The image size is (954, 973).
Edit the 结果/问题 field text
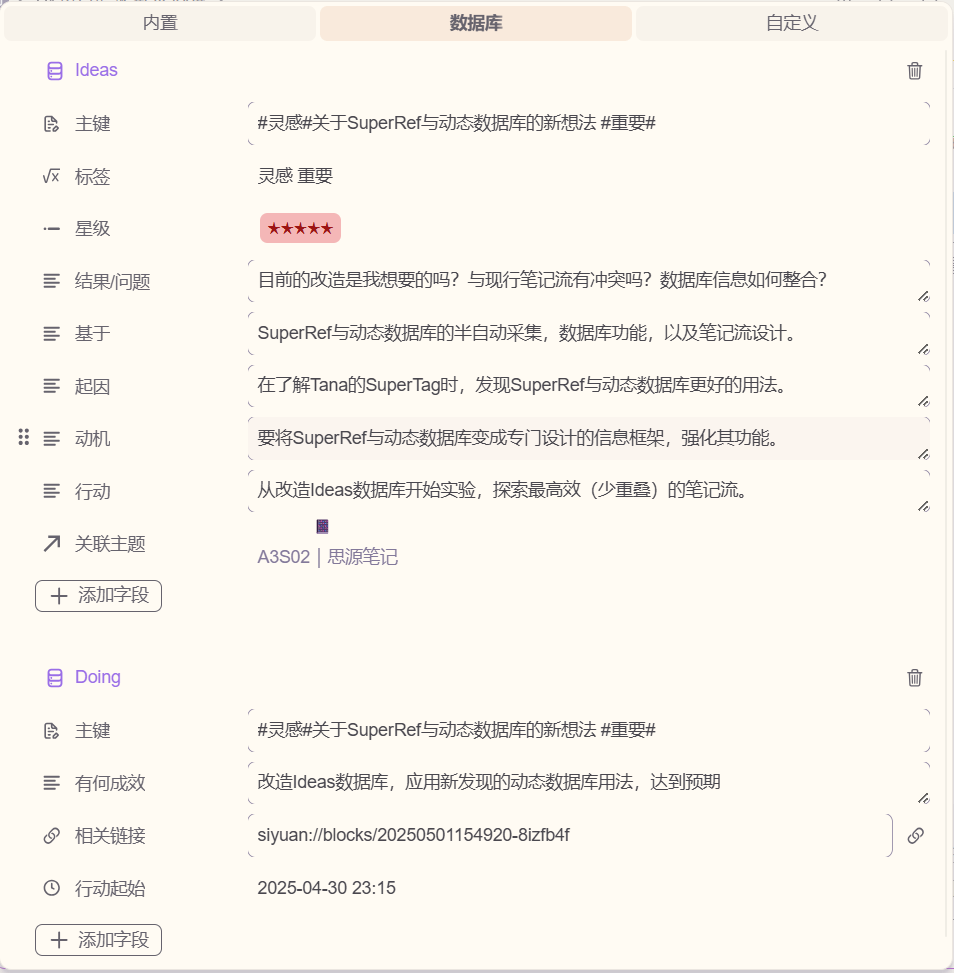pyautogui.click(x=580, y=280)
